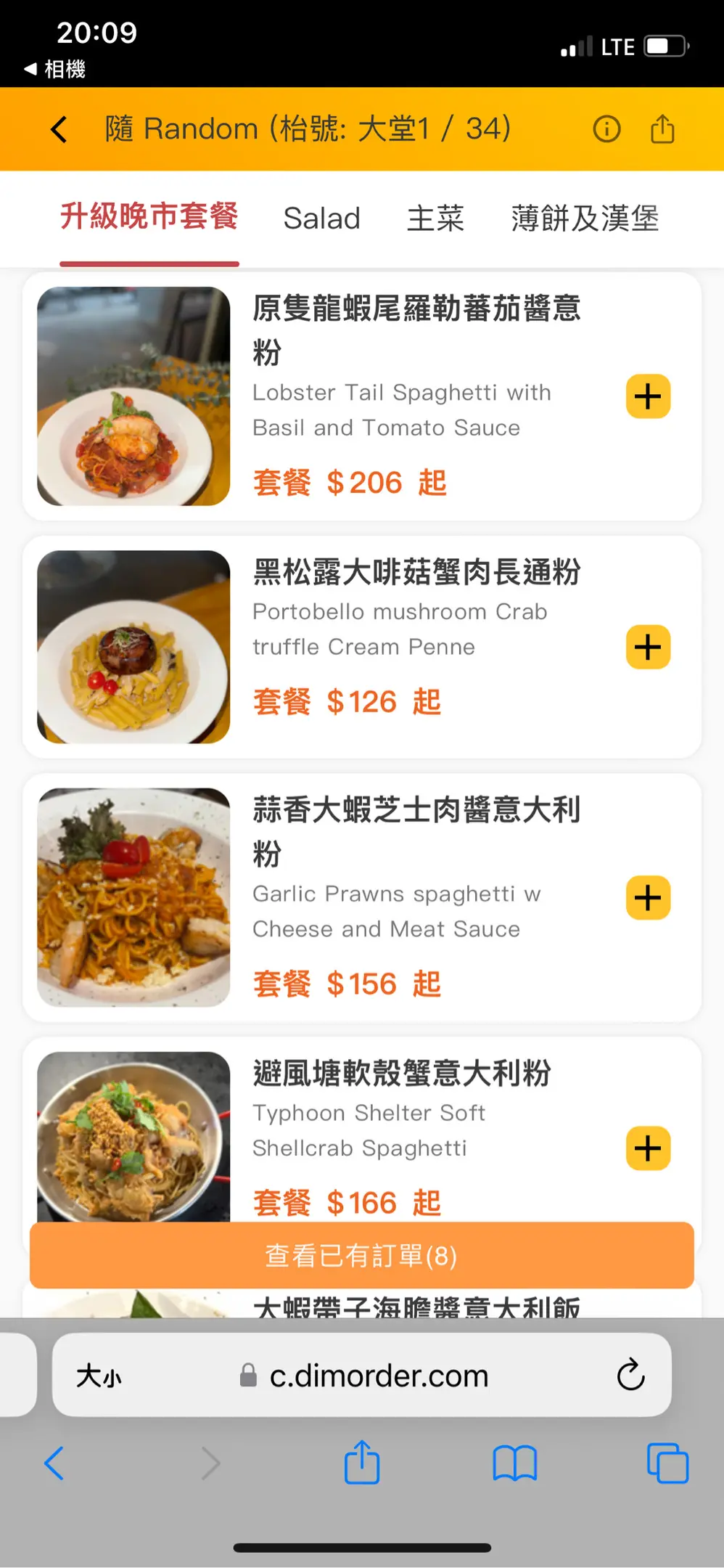Image resolution: width=724 pixels, height=1568 pixels.
Task: Add Portobello mushroom Crab Penne to order
Action: point(648,647)
